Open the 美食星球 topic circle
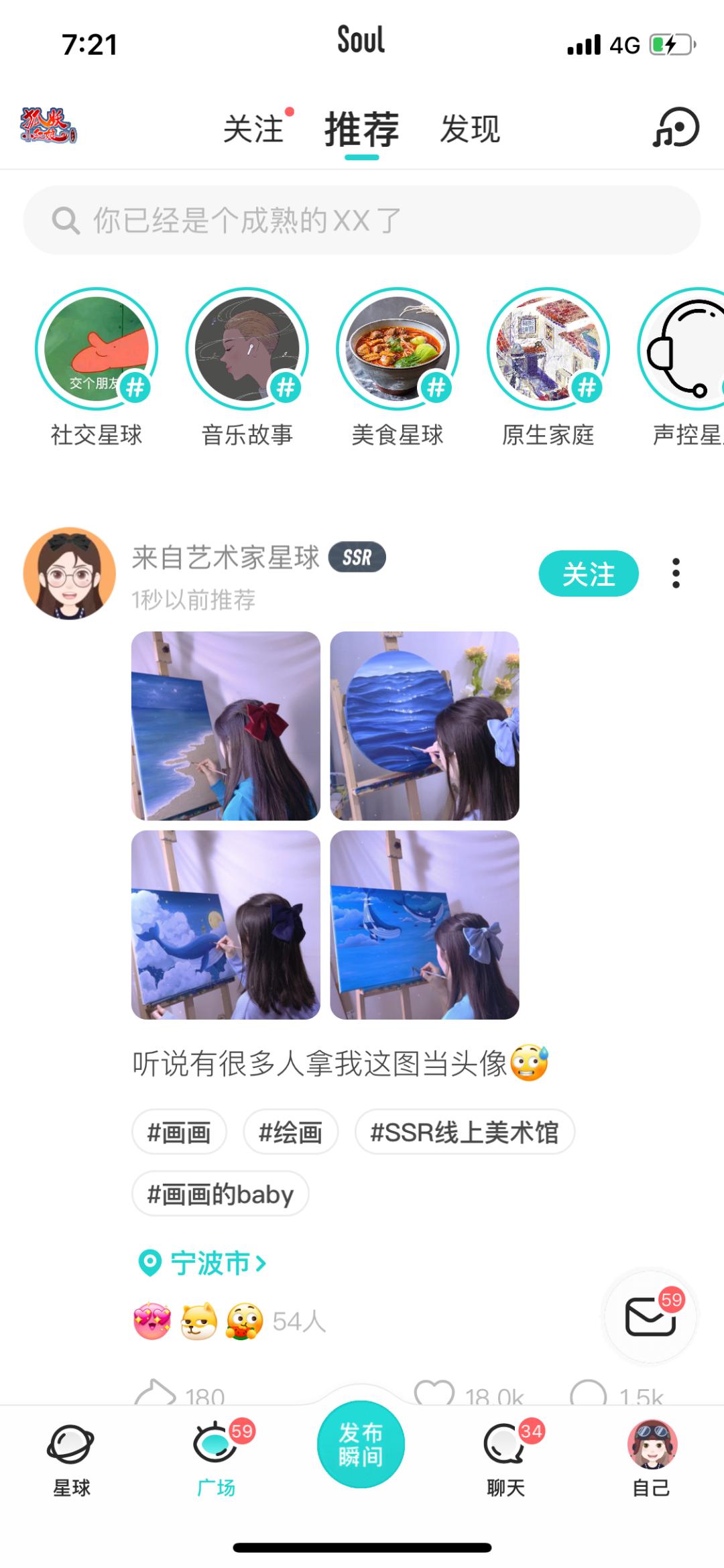Viewport: 724px width, 1568px height. tap(398, 349)
